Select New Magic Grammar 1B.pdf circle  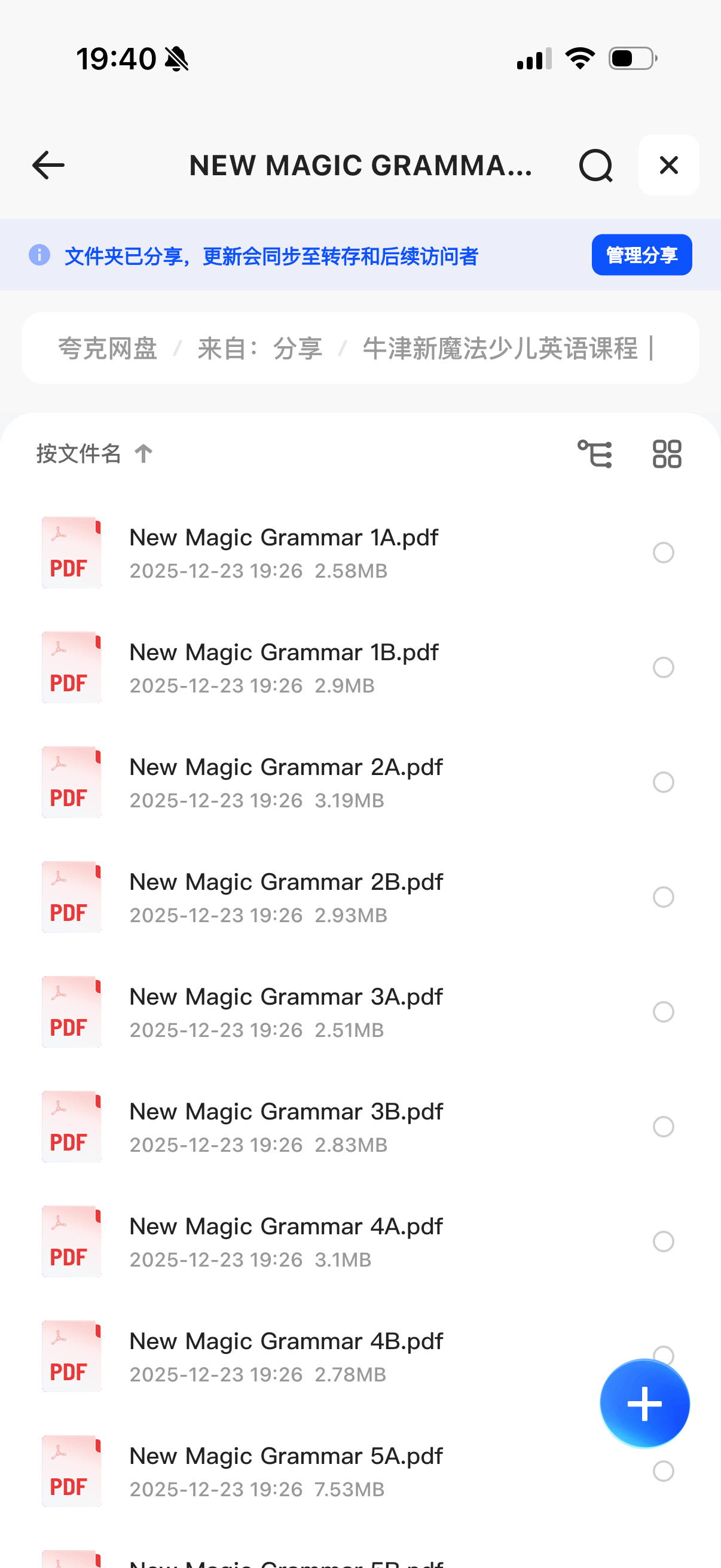click(663, 668)
